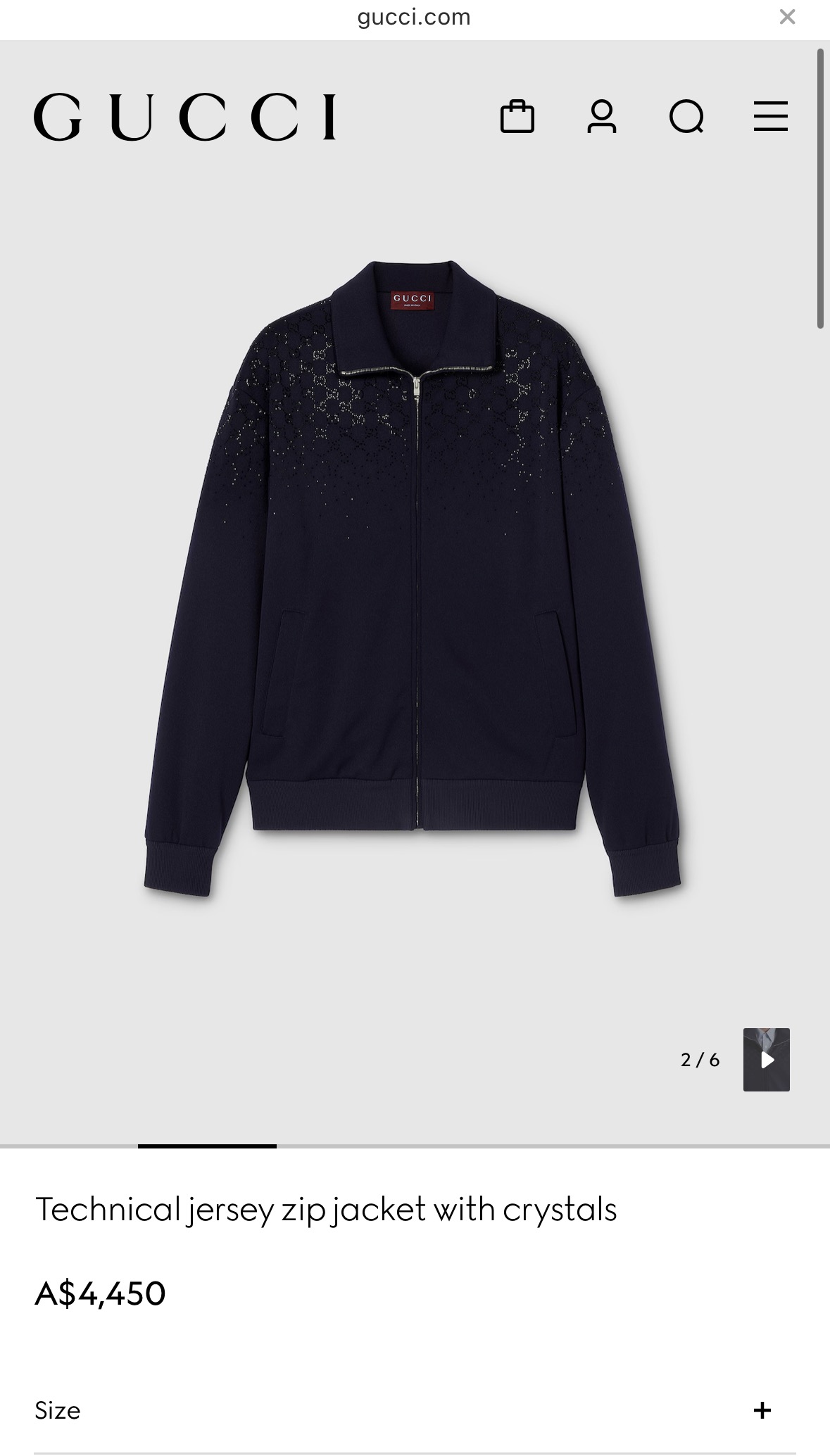Open the search icon

tap(686, 116)
